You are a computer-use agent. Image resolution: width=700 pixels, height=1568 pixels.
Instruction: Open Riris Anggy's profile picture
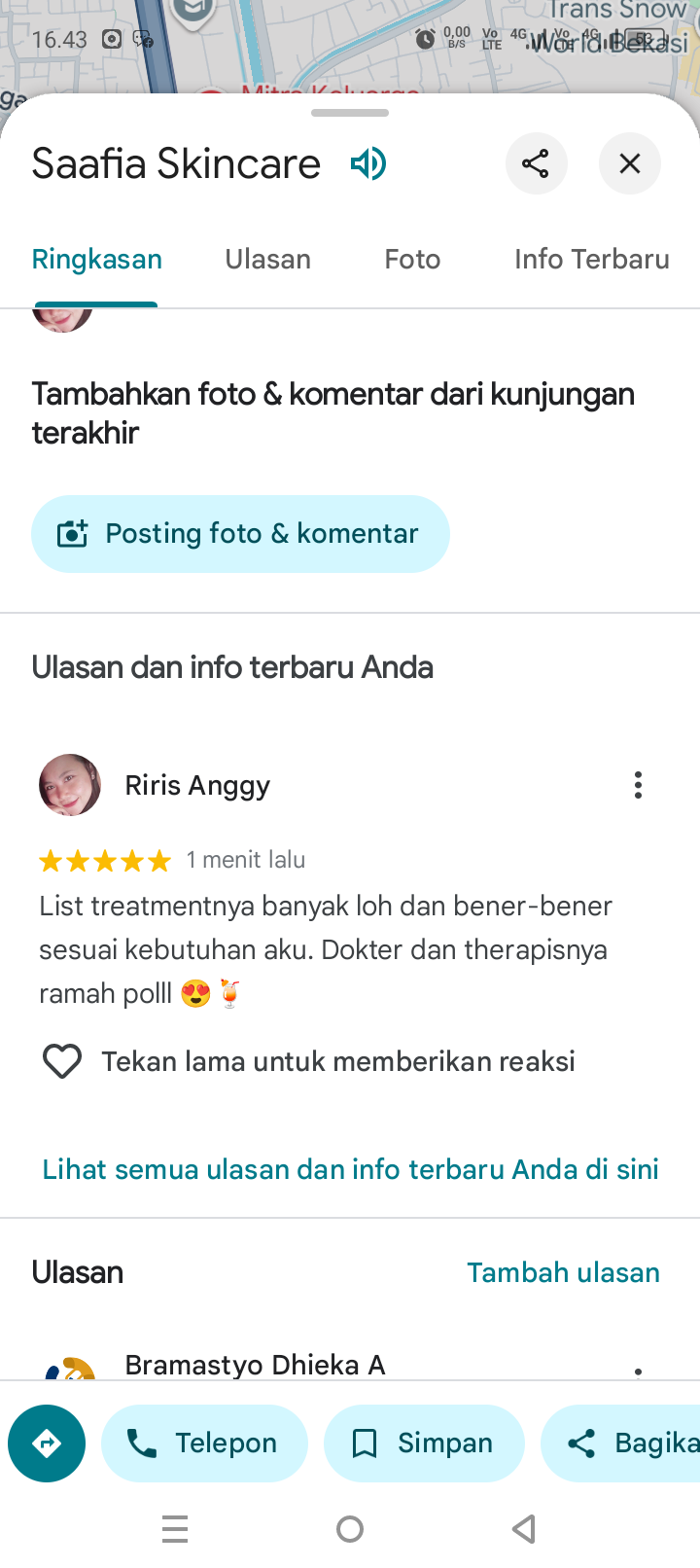tap(70, 785)
